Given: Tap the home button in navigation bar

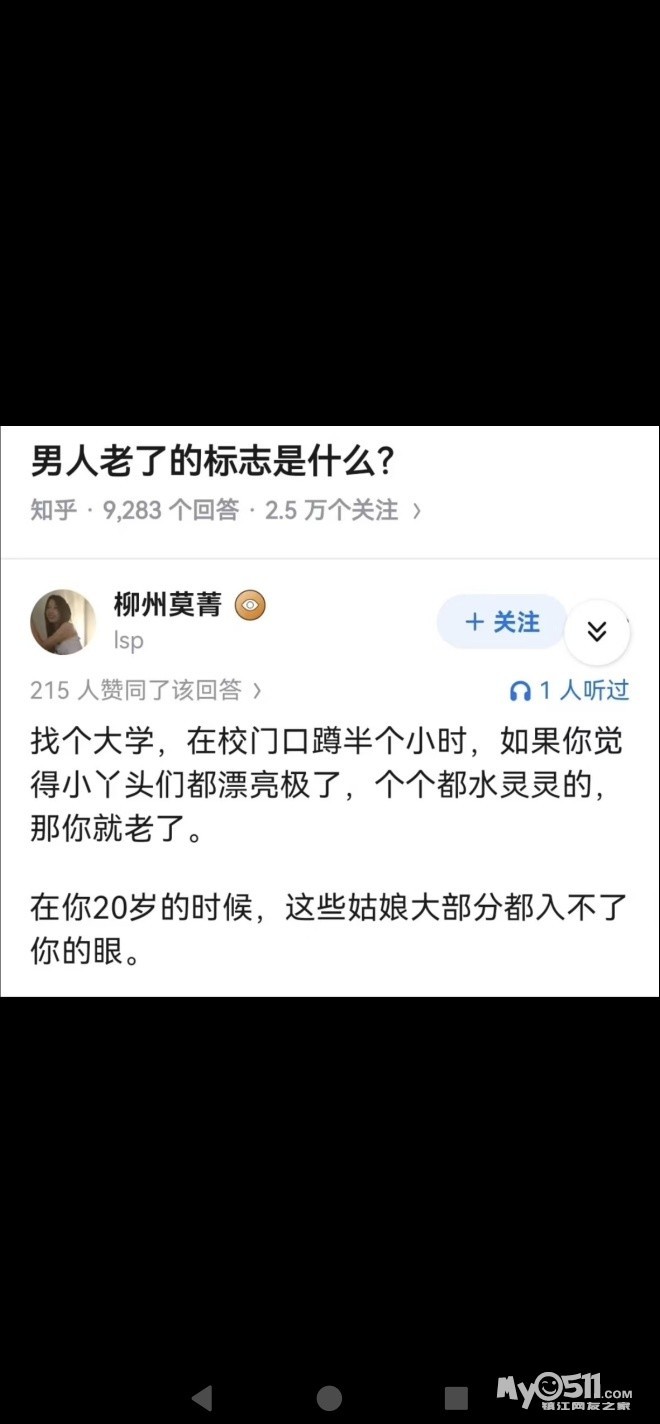Looking at the screenshot, I should (x=329, y=1397).
